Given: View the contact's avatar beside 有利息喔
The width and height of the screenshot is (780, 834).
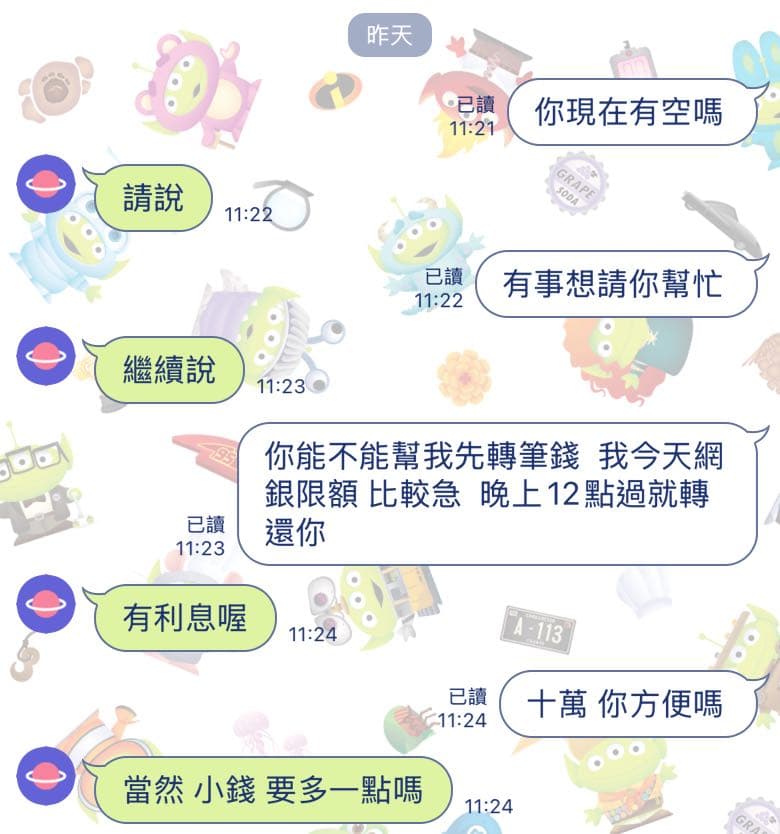Looking at the screenshot, I should [x=46, y=604].
